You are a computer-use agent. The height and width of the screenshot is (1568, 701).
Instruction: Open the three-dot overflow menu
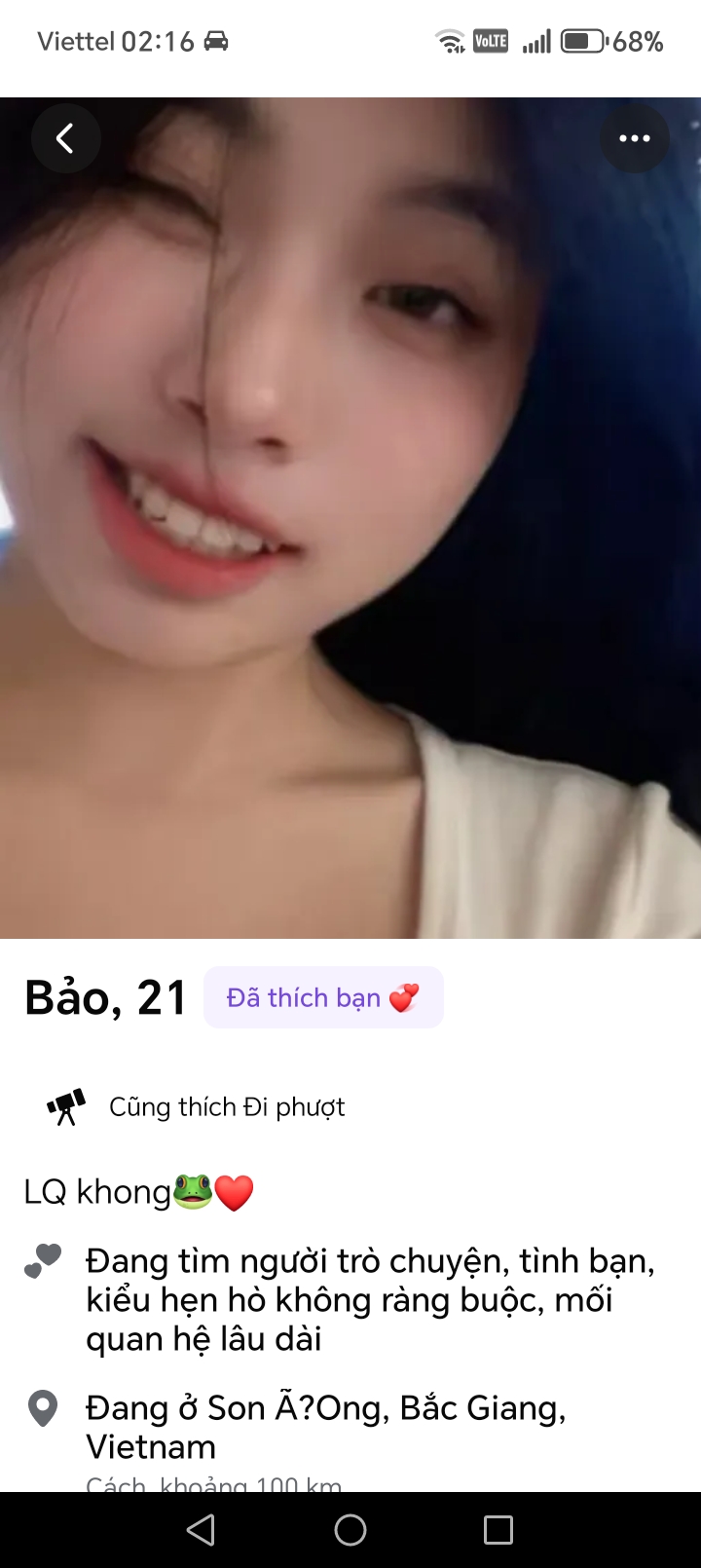[x=634, y=138]
